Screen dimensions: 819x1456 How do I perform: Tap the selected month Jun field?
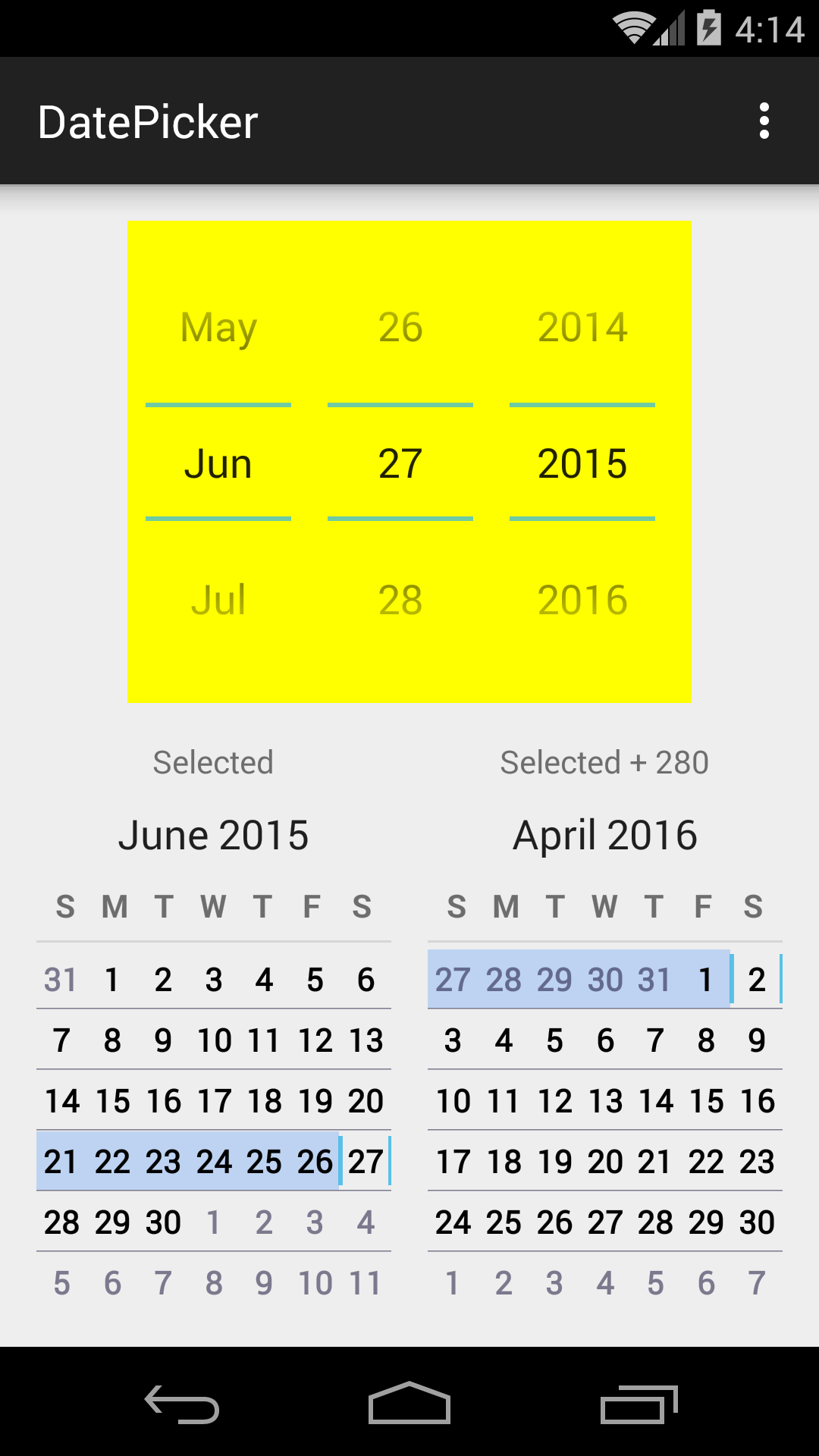218,463
